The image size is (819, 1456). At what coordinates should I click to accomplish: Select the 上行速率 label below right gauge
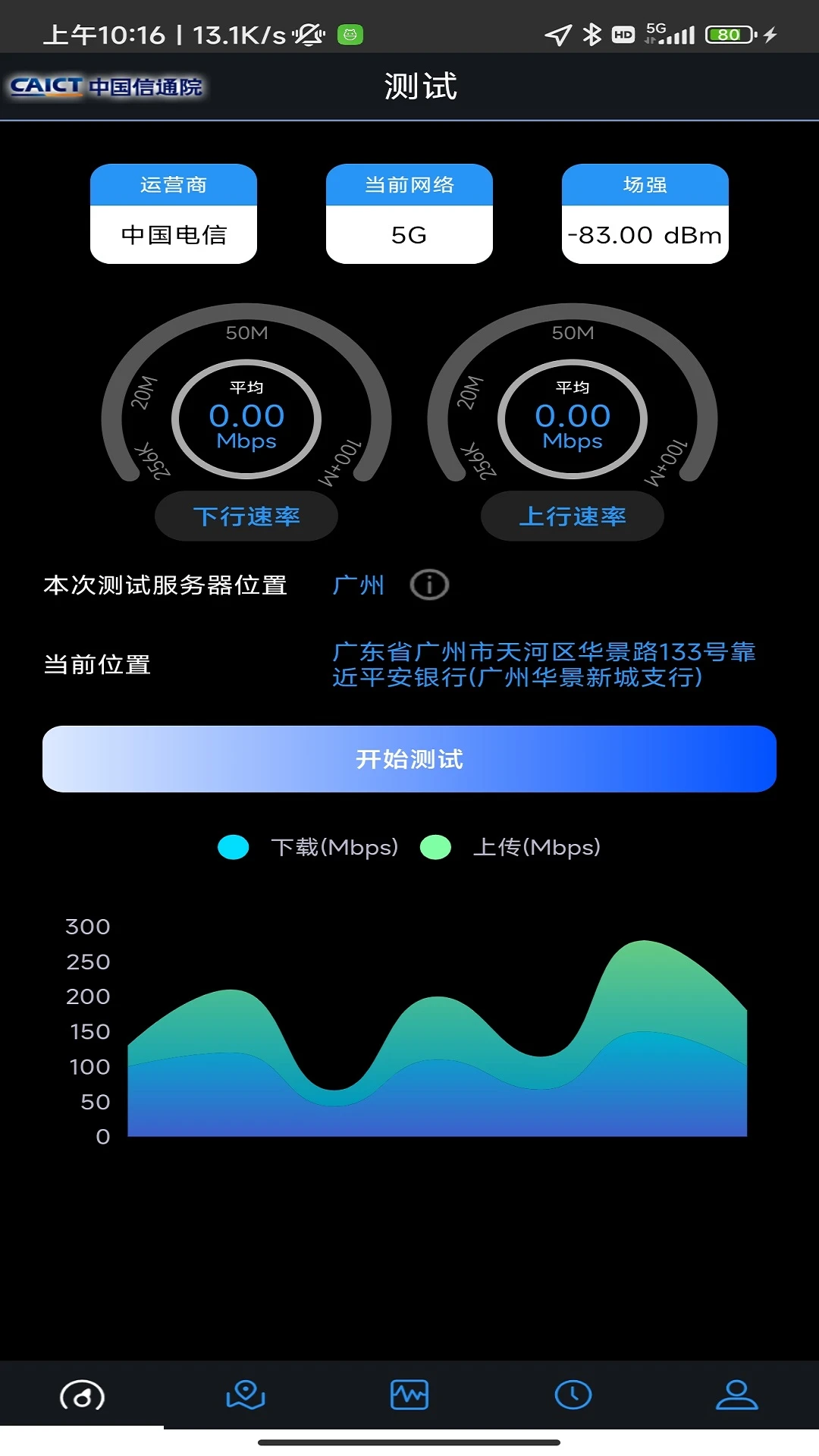(572, 516)
